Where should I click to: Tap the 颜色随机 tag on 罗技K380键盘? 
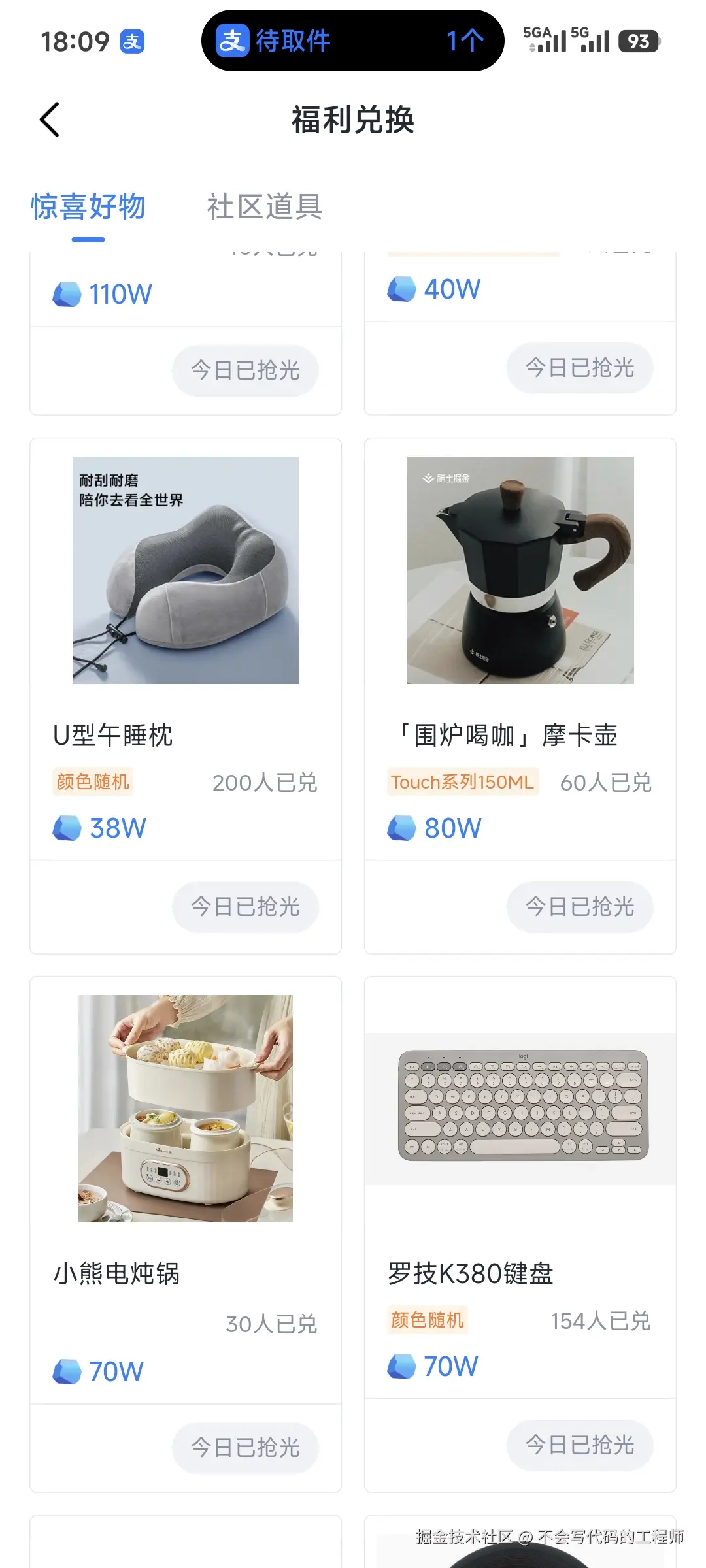[x=427, y=1320]
